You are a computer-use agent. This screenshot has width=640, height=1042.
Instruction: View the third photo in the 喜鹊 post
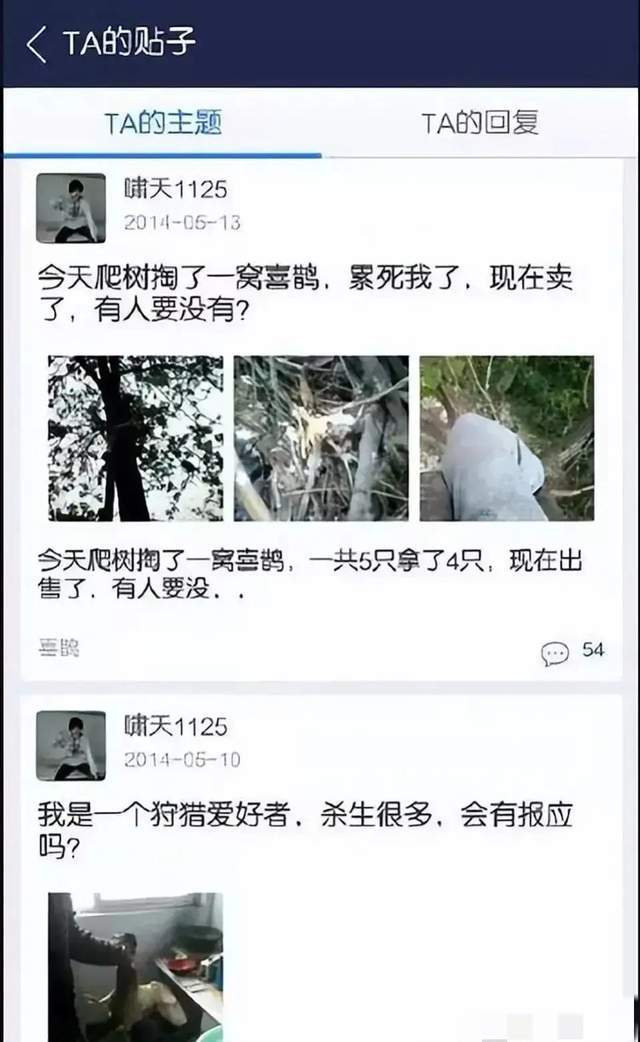click(506, 438)
